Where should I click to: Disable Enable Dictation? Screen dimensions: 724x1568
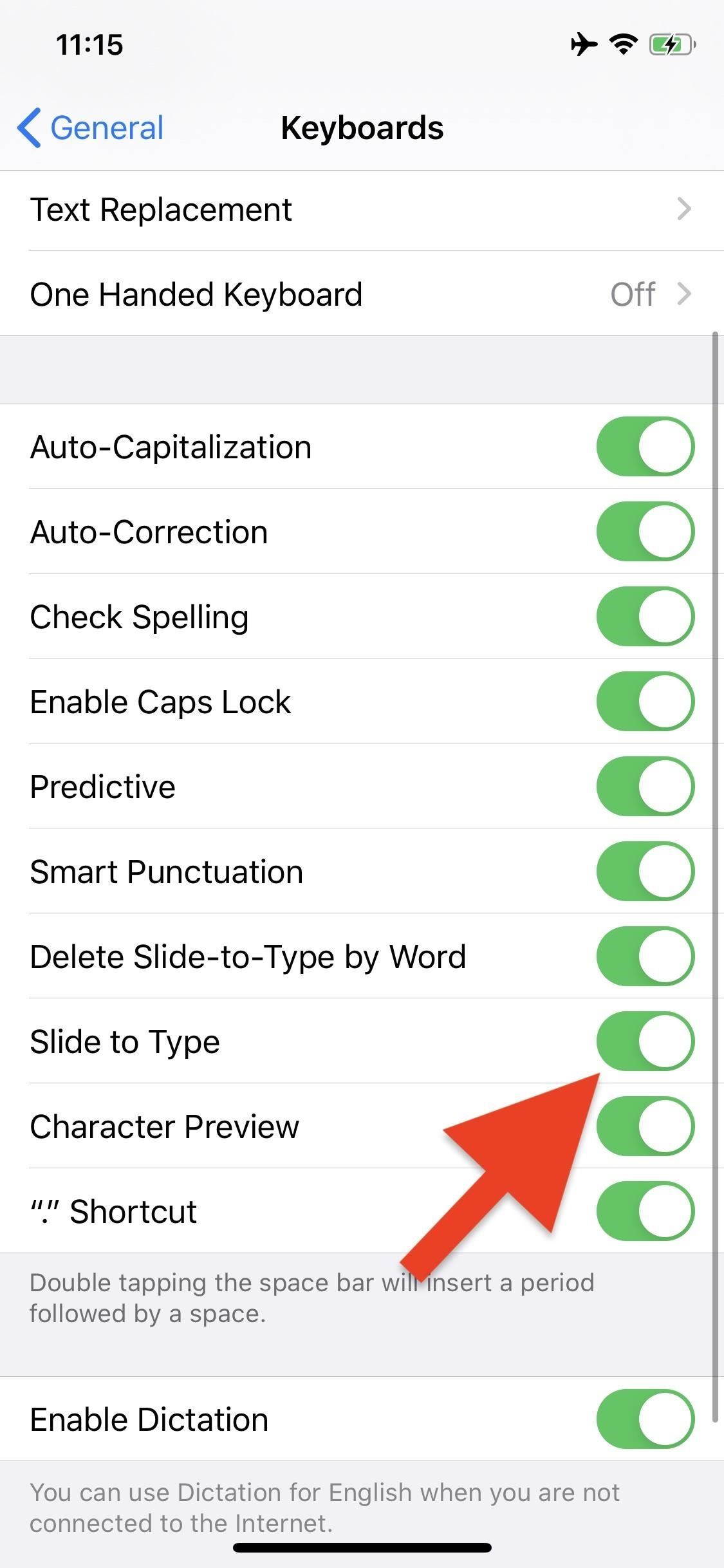tap(645, 1419)
